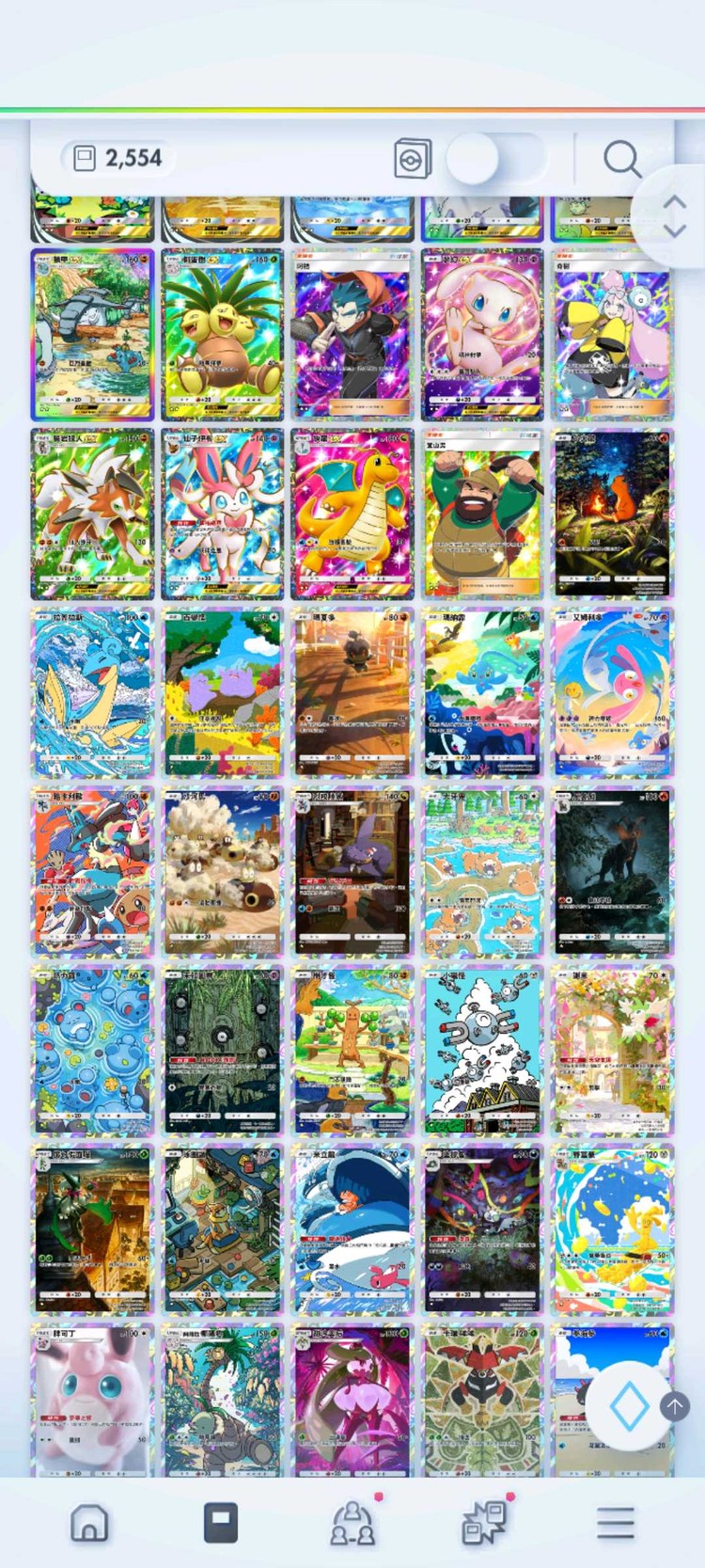Image resolution: width=705 pixels, height=1568 pixels.
Task: Switch to the Social hub tab
Action: (352, 1521)
